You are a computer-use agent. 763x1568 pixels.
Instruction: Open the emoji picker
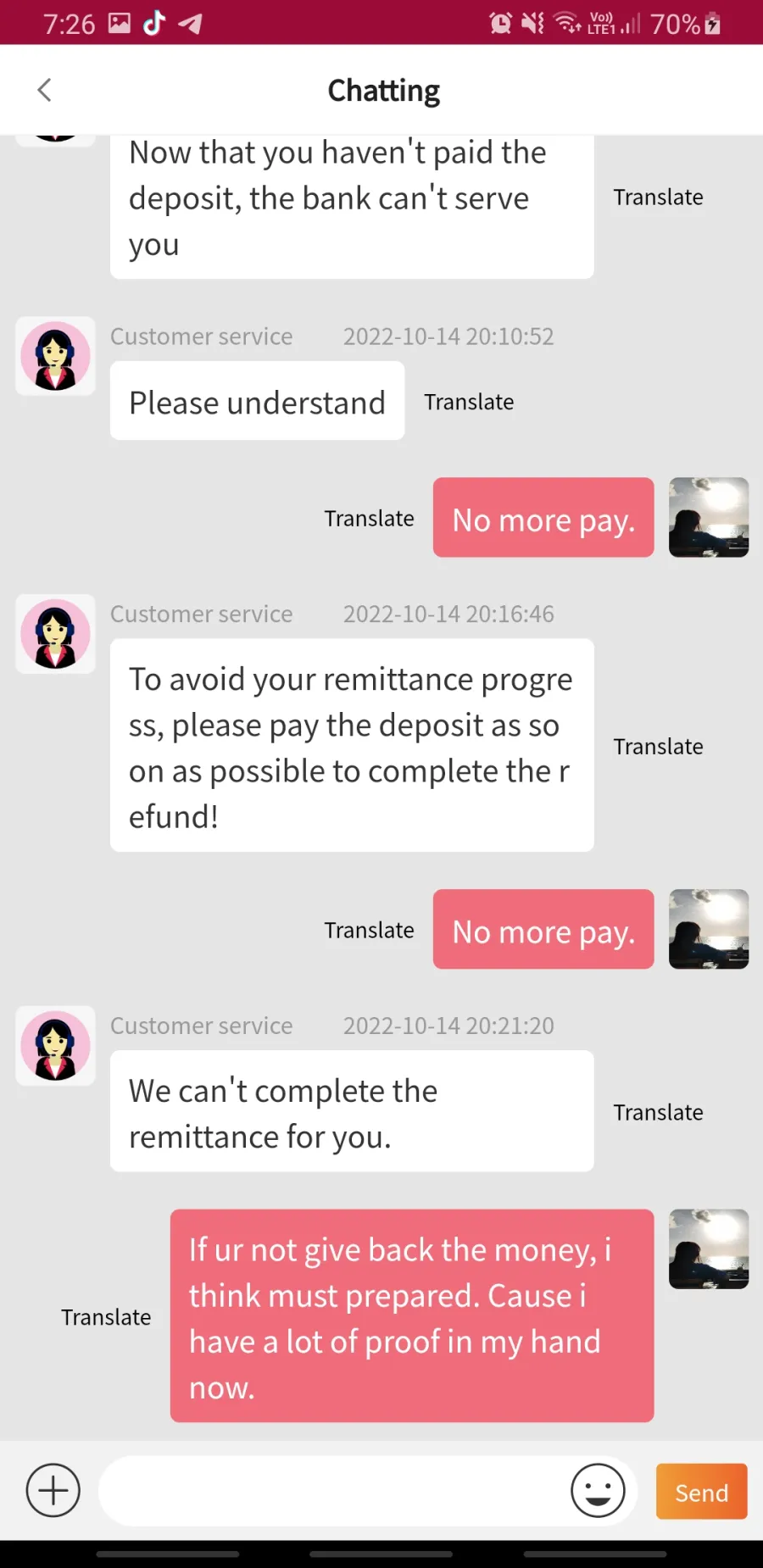598,1490
